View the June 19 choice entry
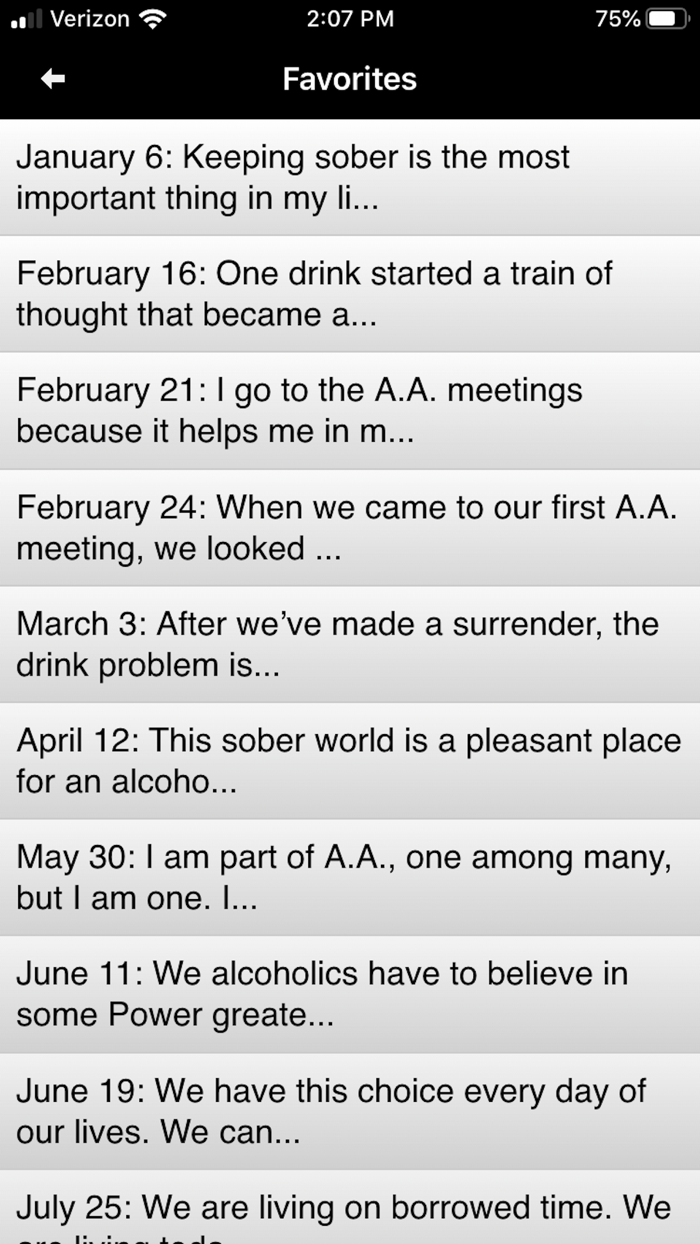 350,1113
